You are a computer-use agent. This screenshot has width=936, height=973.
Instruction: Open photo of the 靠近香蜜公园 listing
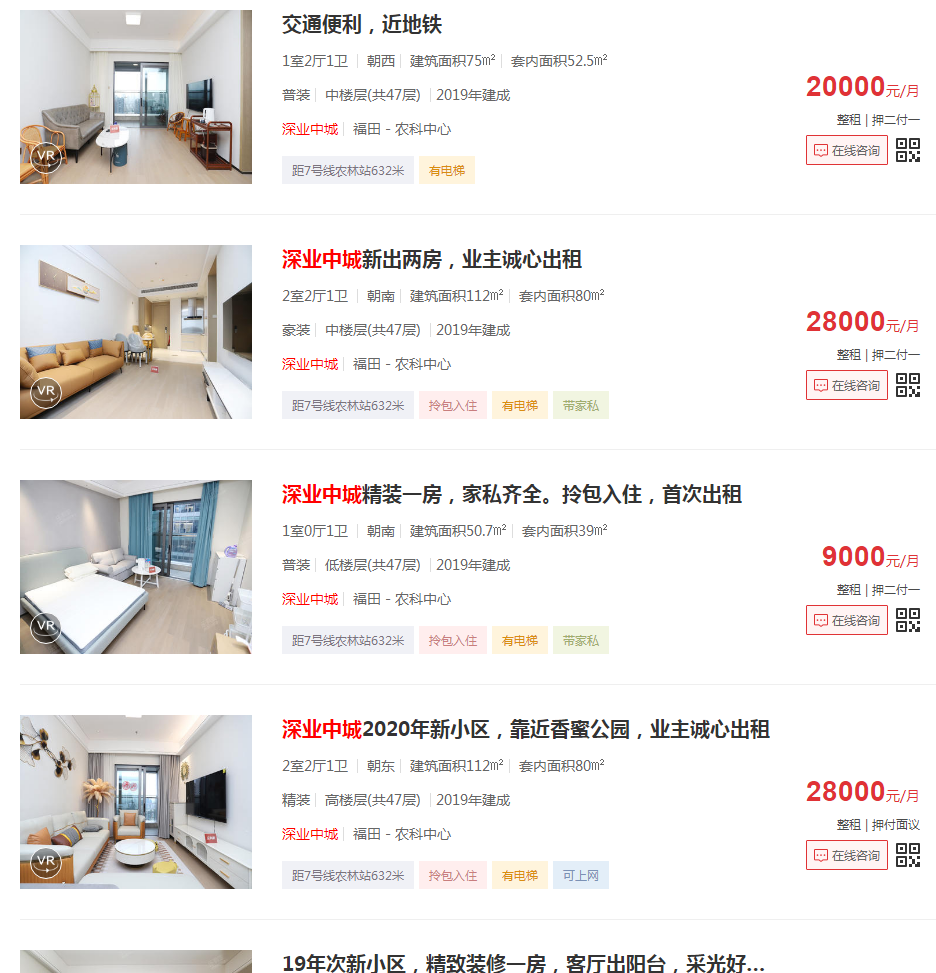[x=136, y=802]
